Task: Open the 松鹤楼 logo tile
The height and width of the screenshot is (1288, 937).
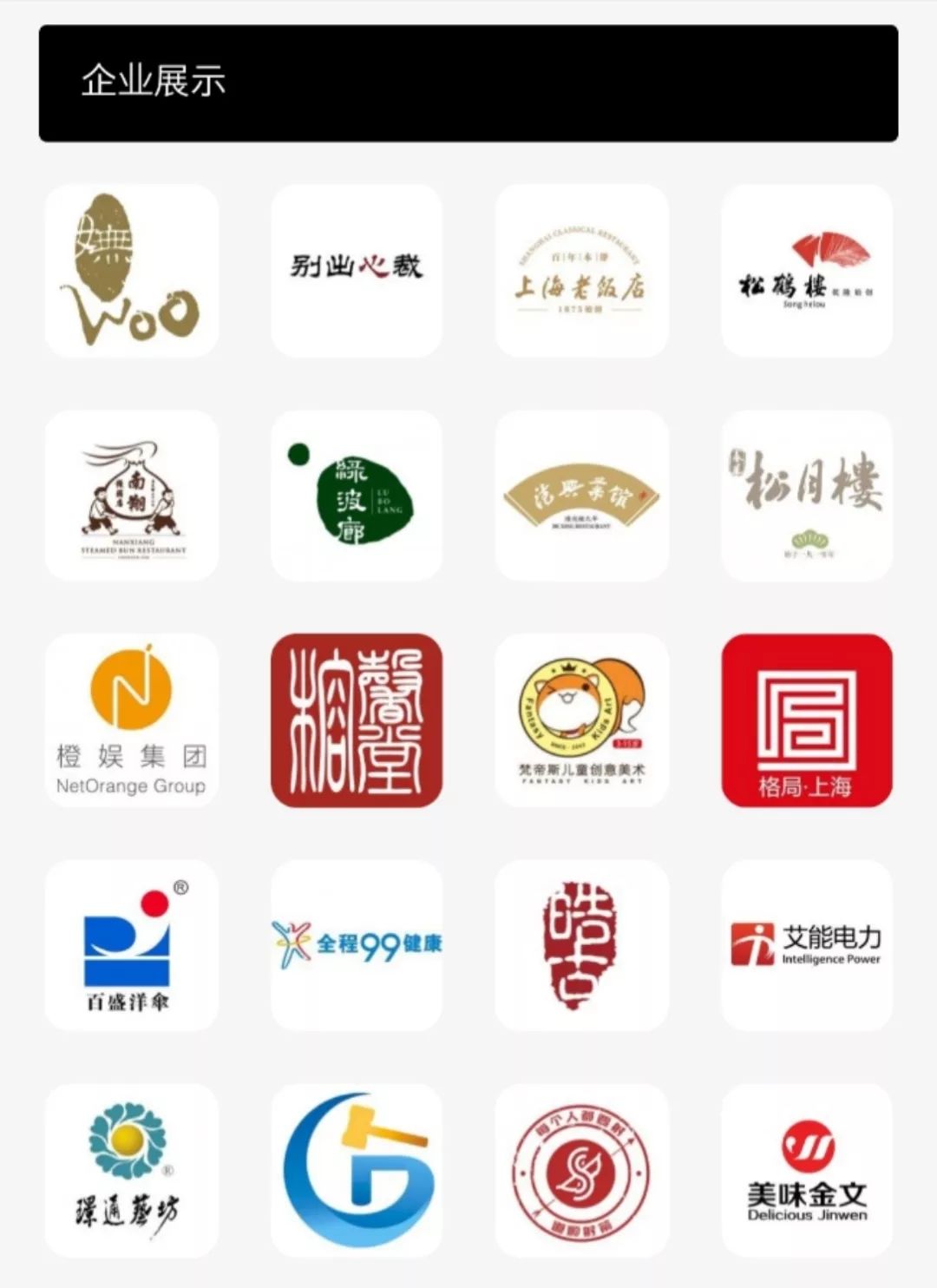Action: tap(807, 270)
